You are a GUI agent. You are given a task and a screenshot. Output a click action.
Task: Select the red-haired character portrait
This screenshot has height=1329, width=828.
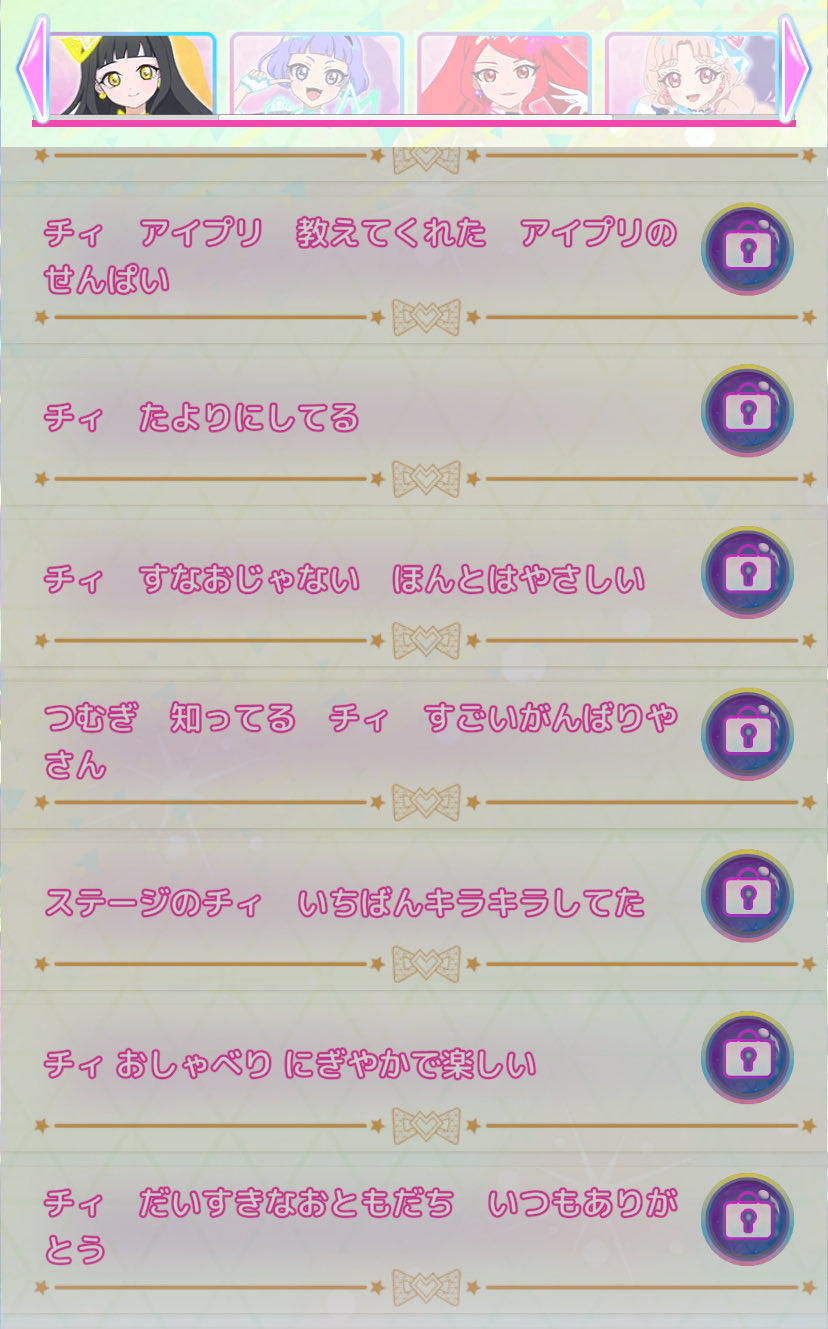[x=504, y=75]
